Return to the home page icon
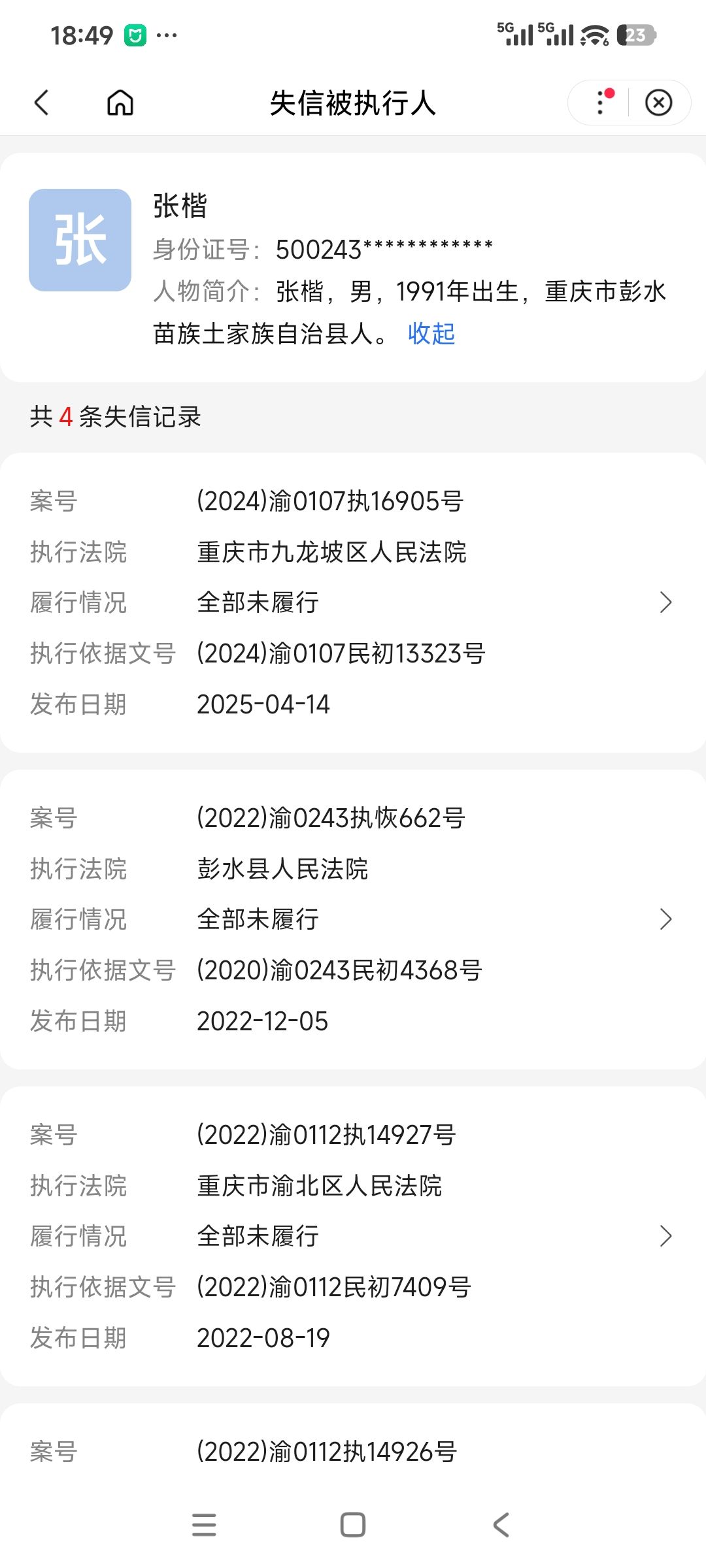The image size is (706, 1568). point(120,103)
